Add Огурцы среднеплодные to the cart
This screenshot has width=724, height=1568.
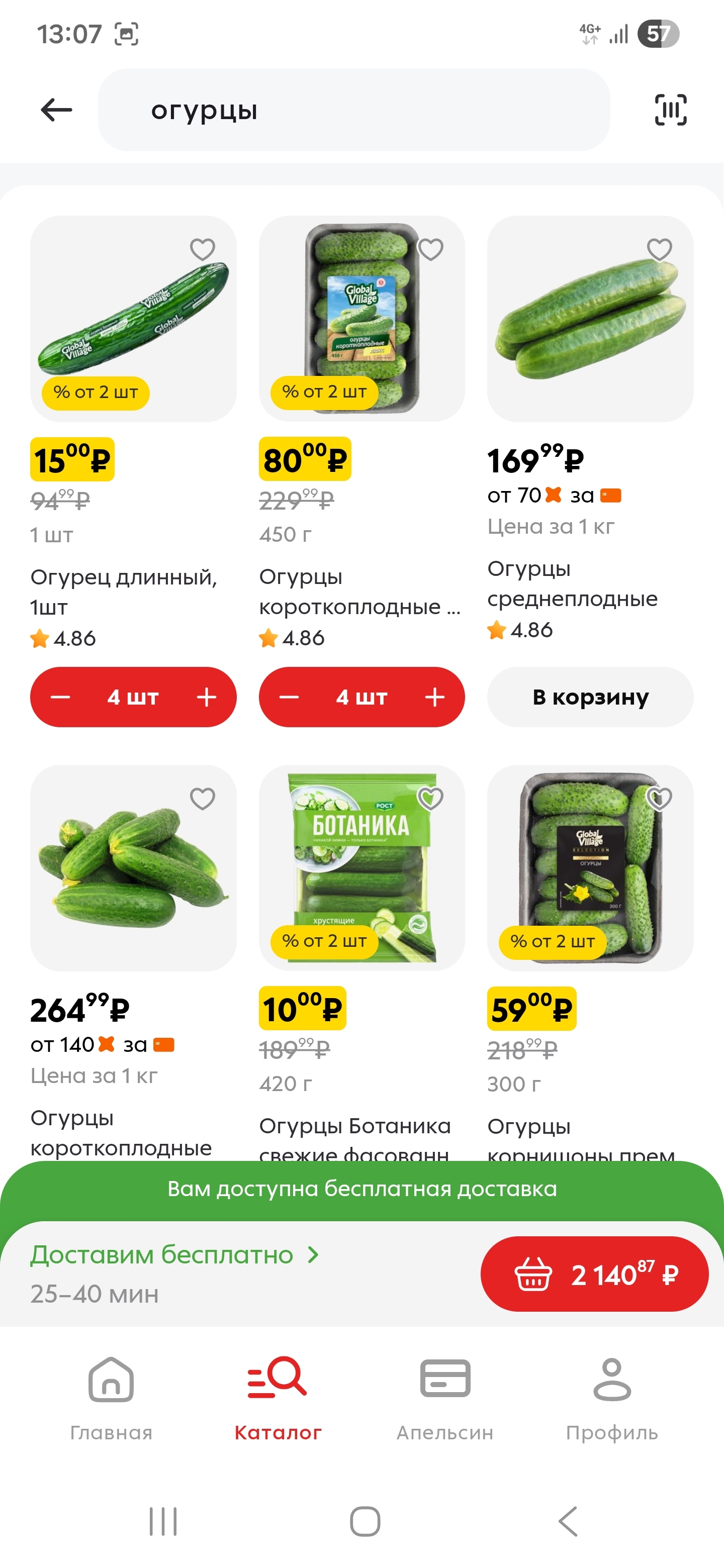tap(590, 697)
